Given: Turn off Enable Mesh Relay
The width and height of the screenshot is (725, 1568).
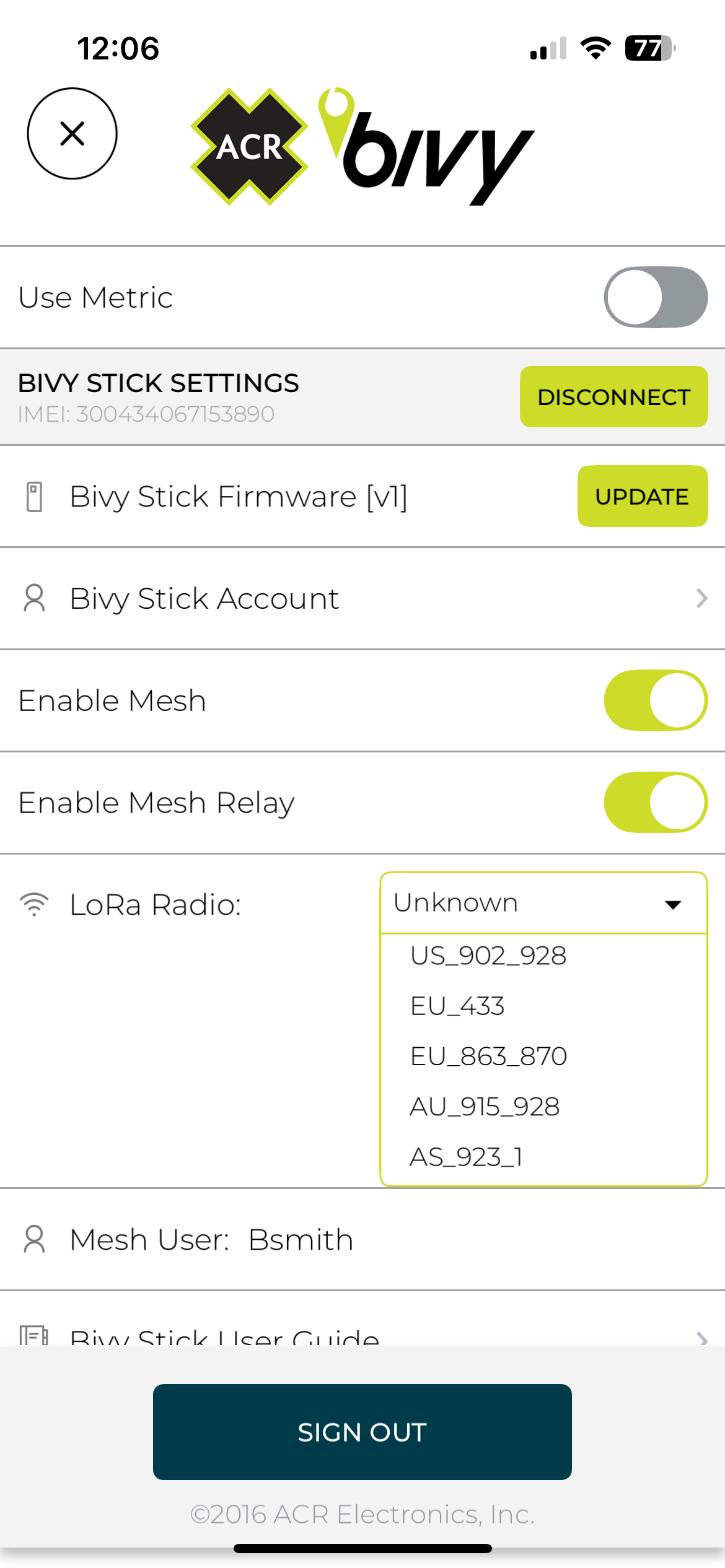Looking at the screenshot, I should (x=656, y=803).
